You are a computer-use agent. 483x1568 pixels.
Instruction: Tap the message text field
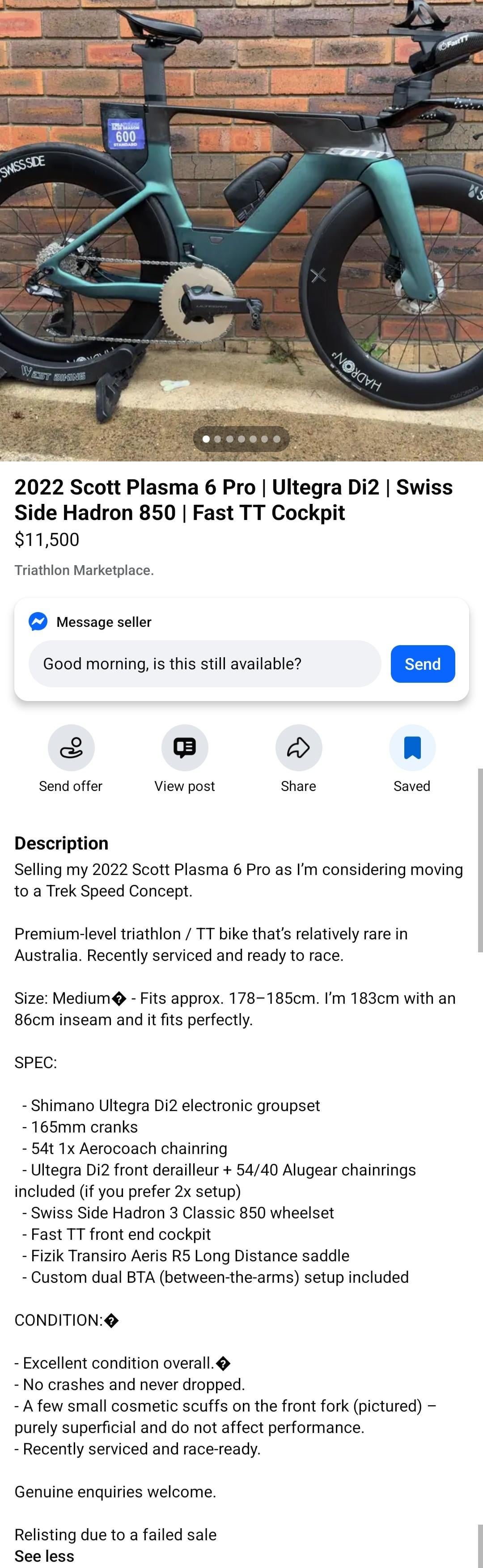coord(205,664)
